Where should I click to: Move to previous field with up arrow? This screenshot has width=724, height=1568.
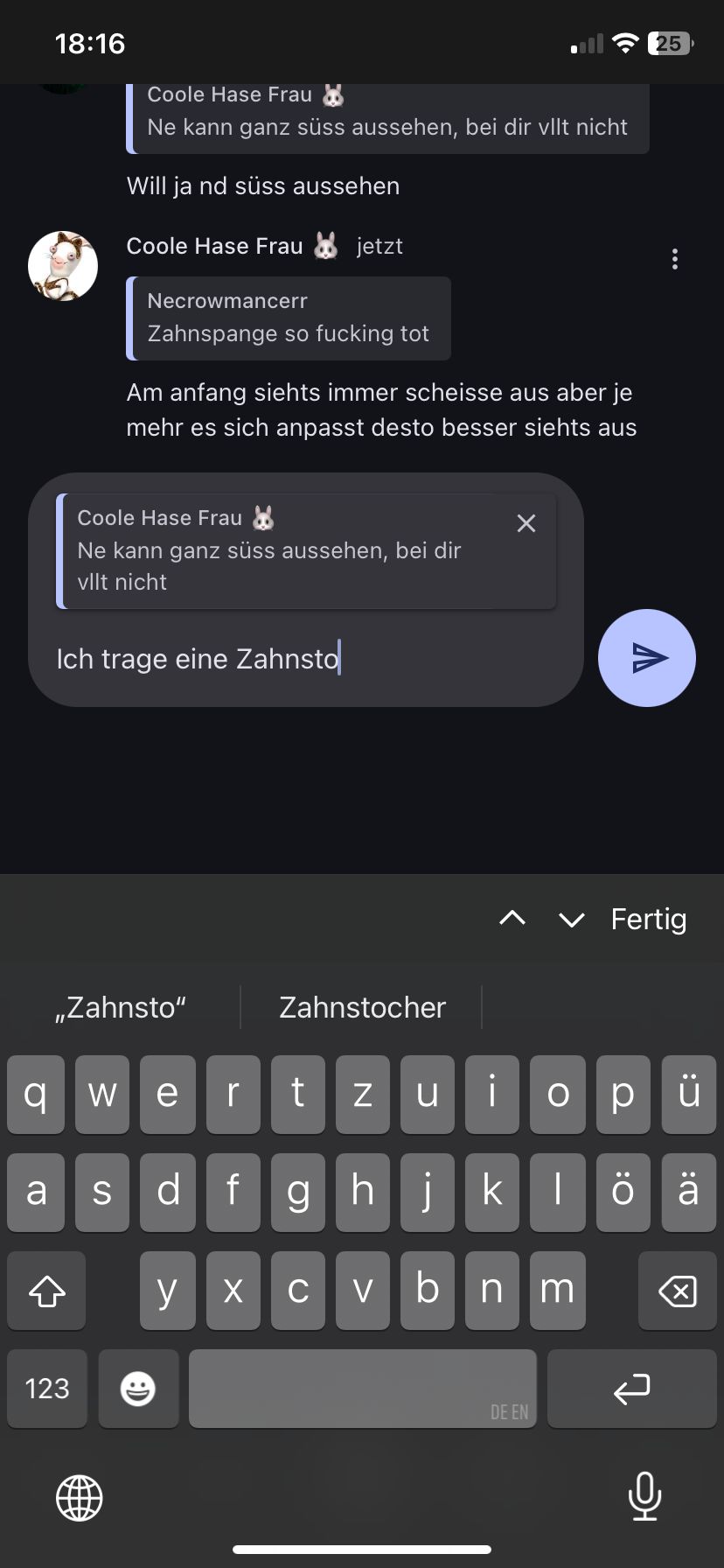[512, 919]
